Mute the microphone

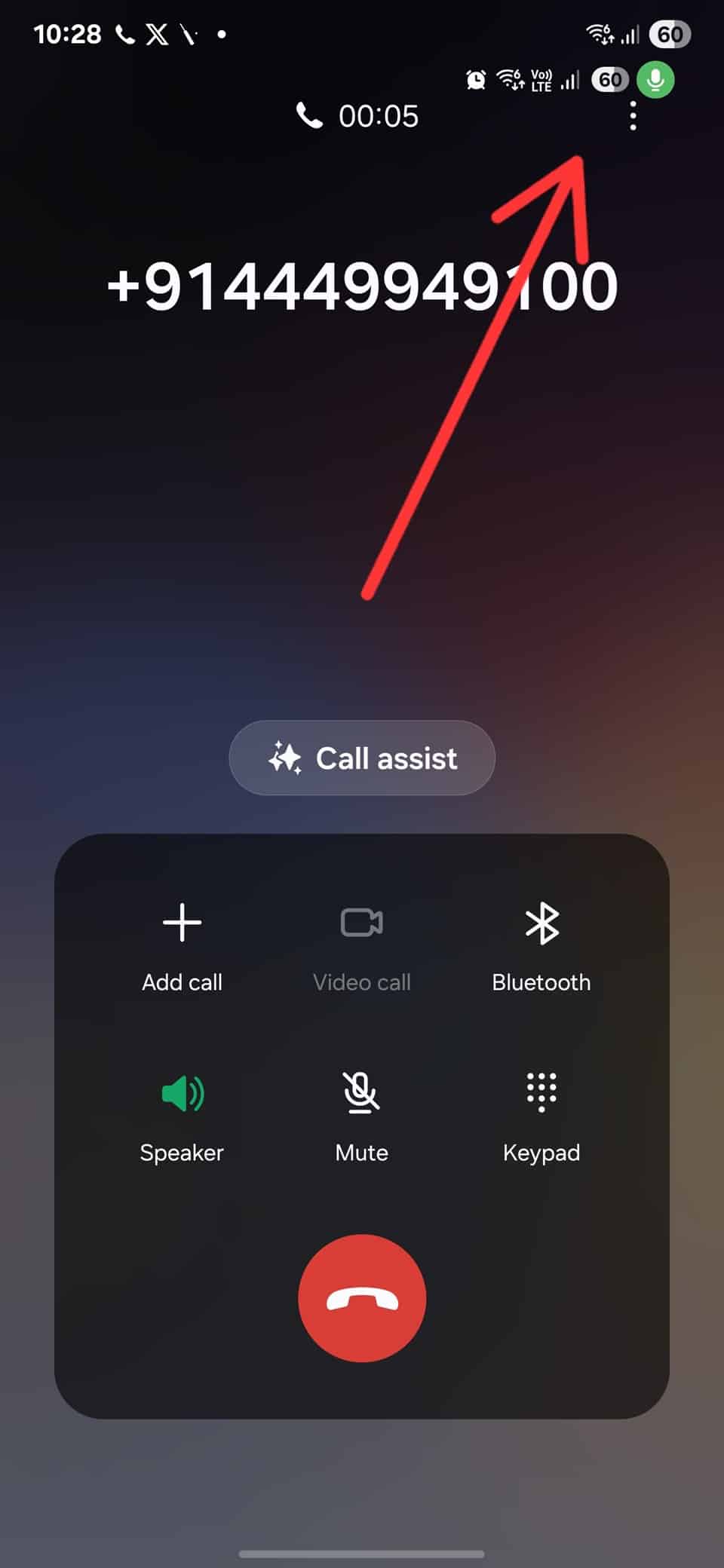pos(362,1119)
